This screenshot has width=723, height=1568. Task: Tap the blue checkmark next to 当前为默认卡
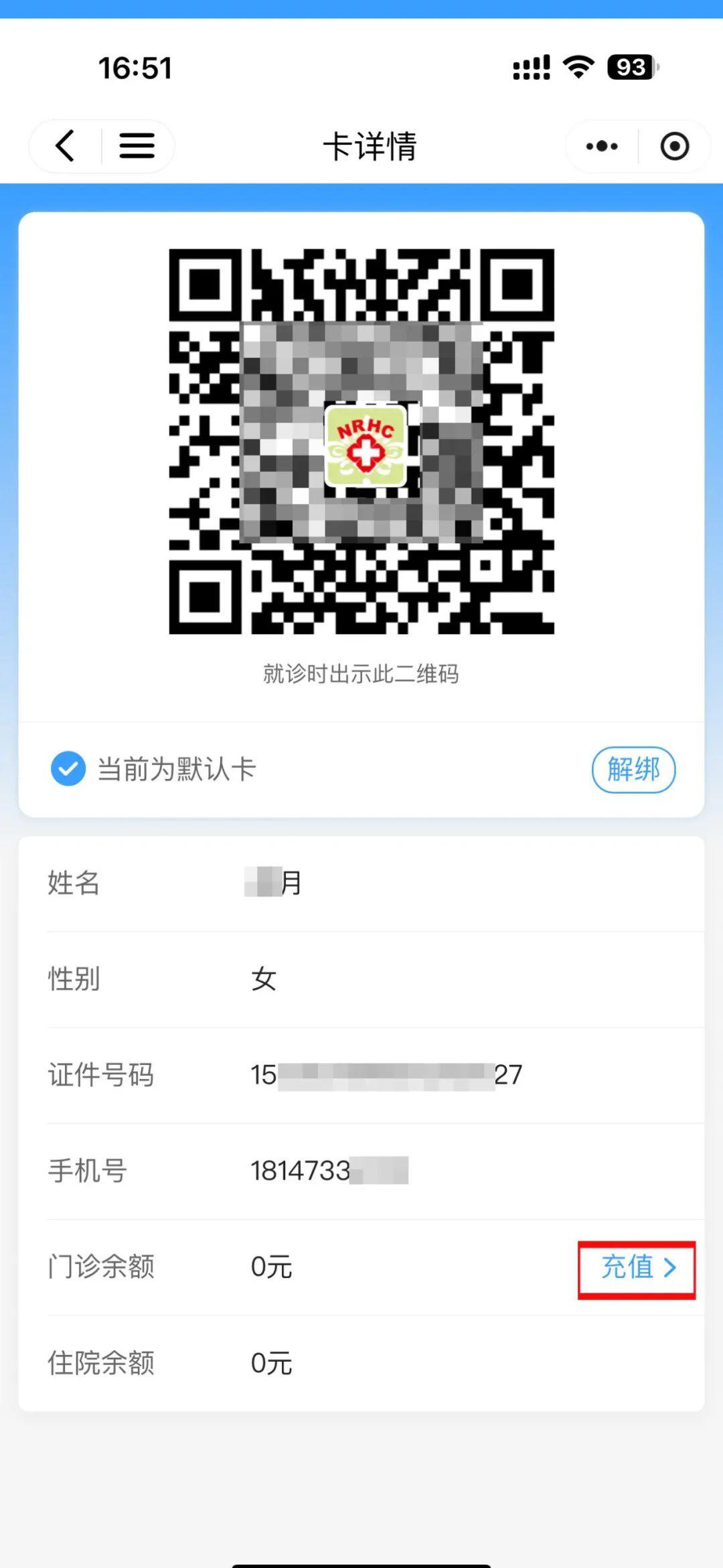click(x=68, y=769)
